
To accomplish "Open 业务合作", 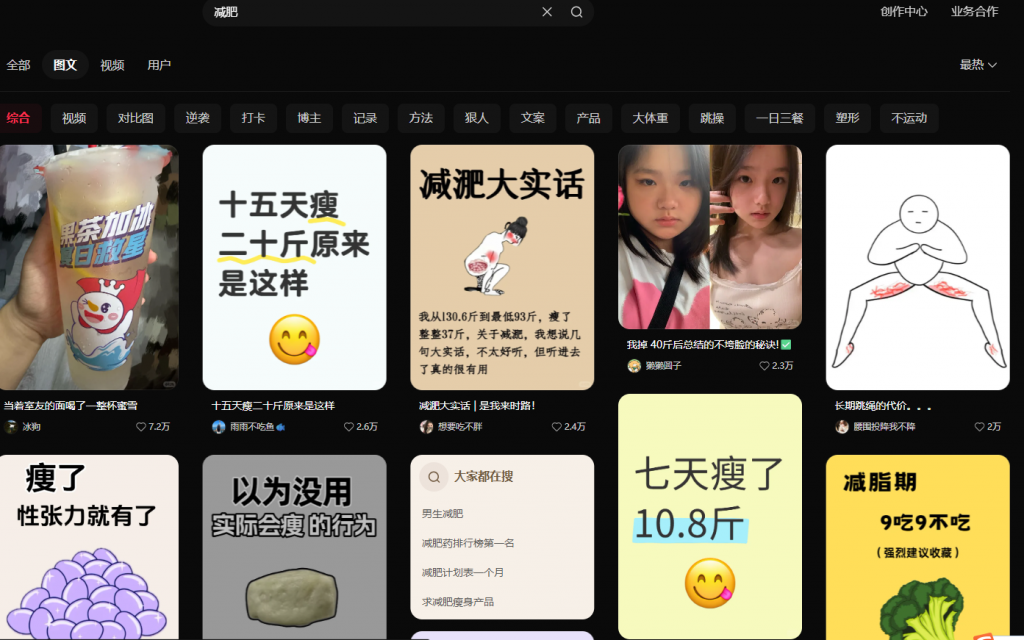I will pyautogui.click(x=974, y=12).
